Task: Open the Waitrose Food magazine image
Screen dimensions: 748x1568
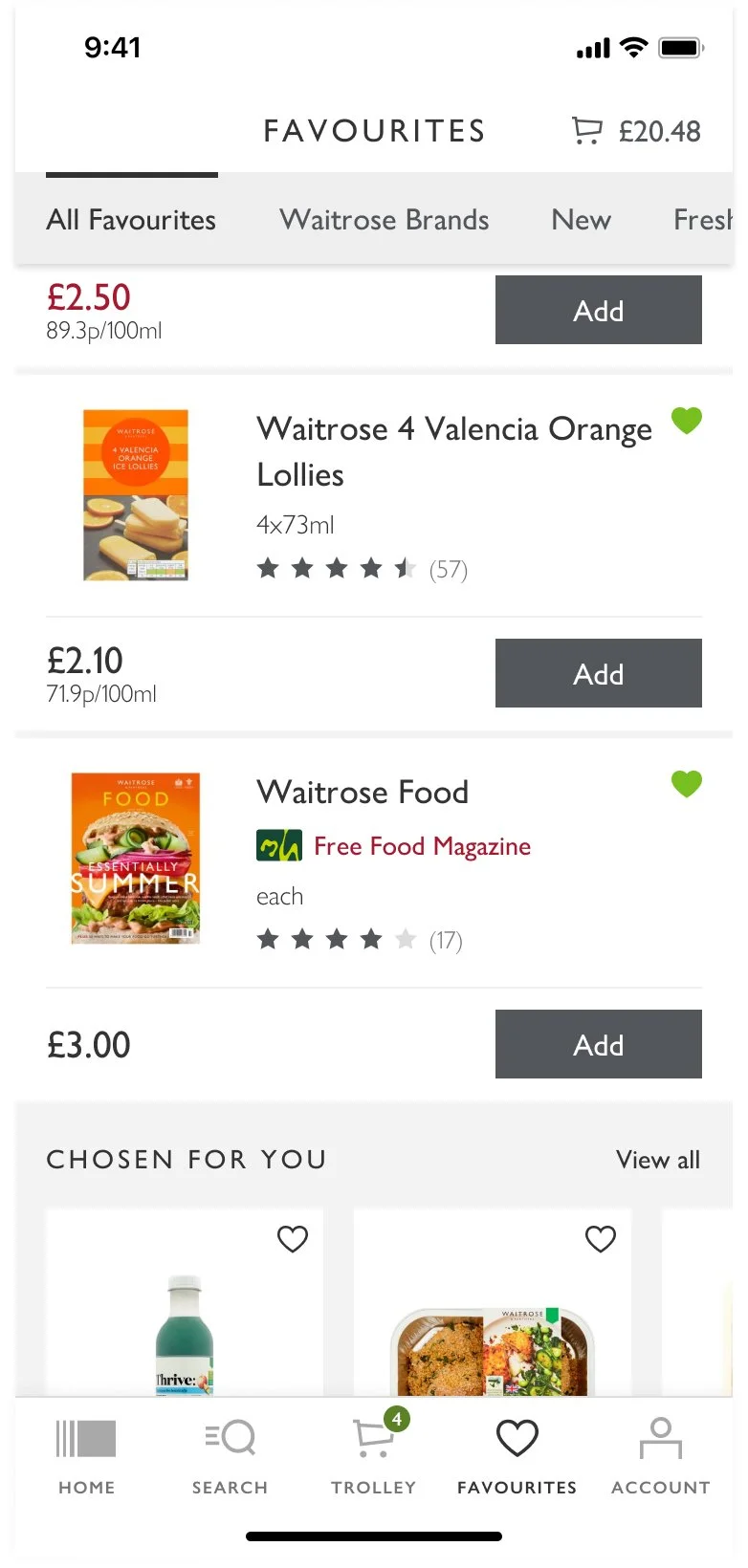Action: point(136,859)
